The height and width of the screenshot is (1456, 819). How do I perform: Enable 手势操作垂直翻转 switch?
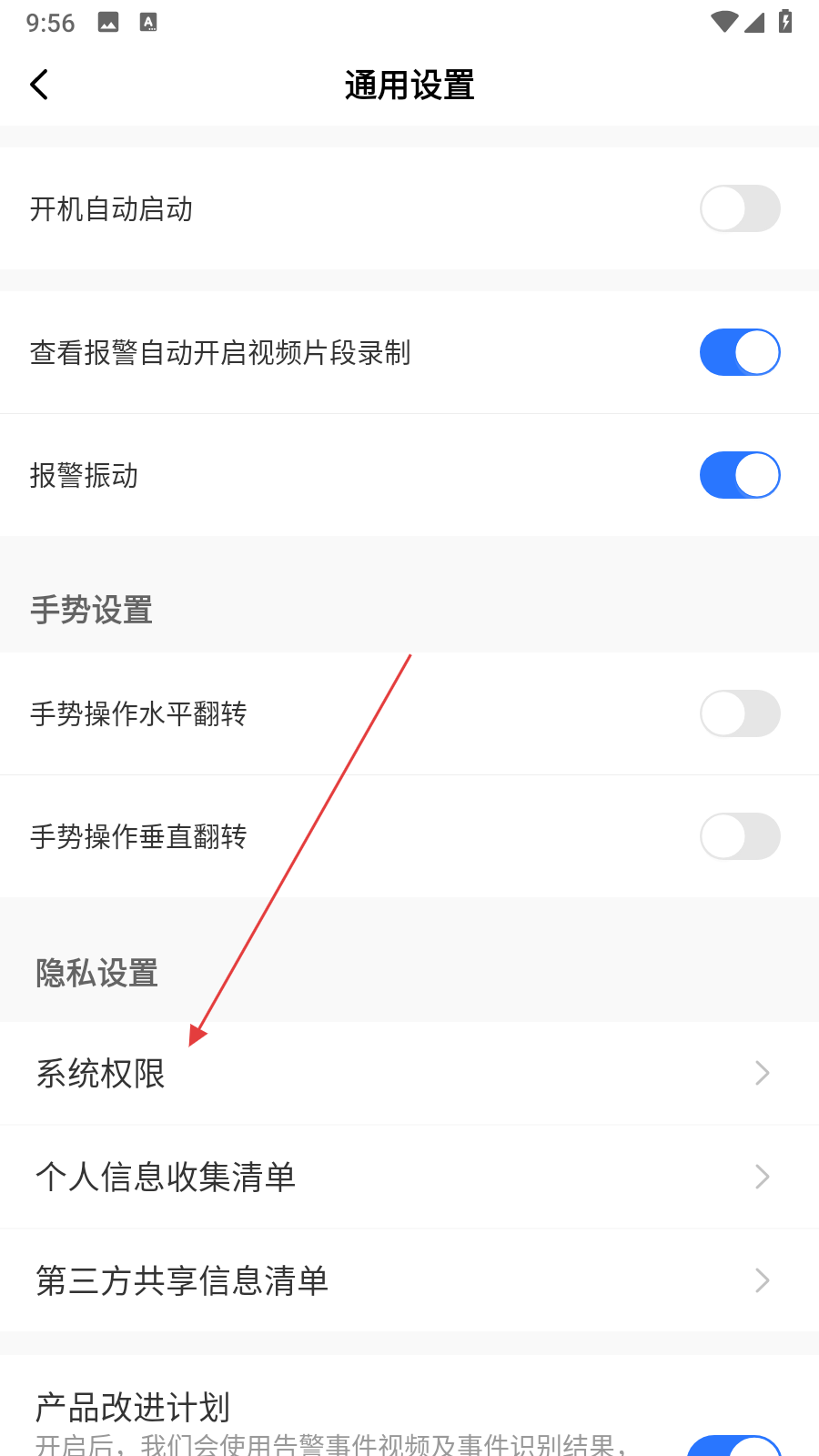coord(739,836)
